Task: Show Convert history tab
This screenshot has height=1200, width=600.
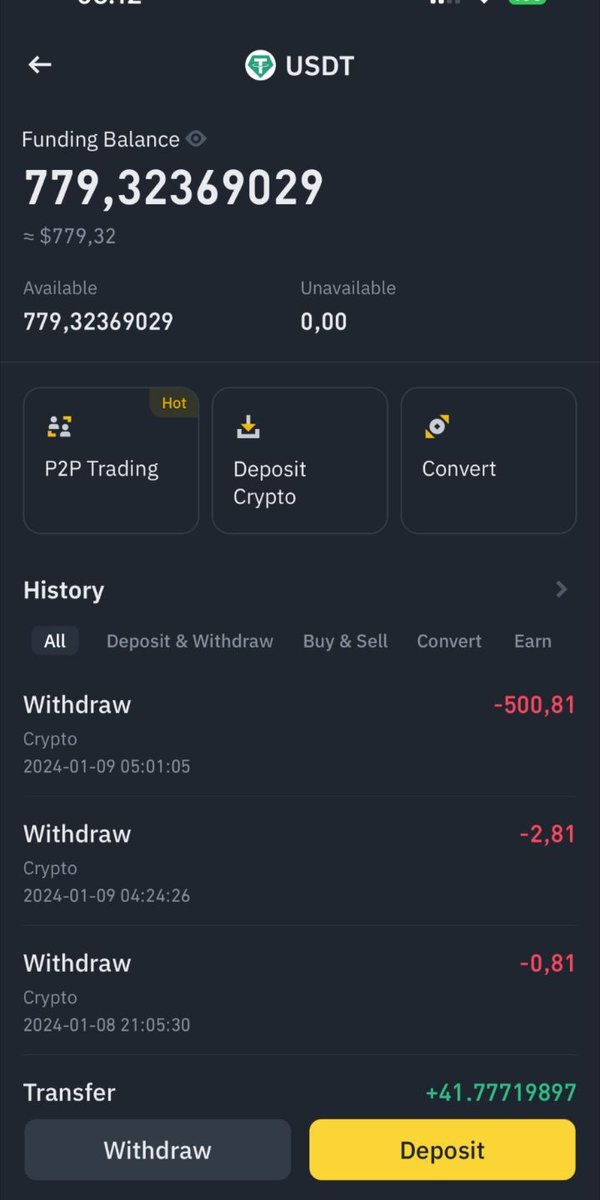Action: coord(449,641)
